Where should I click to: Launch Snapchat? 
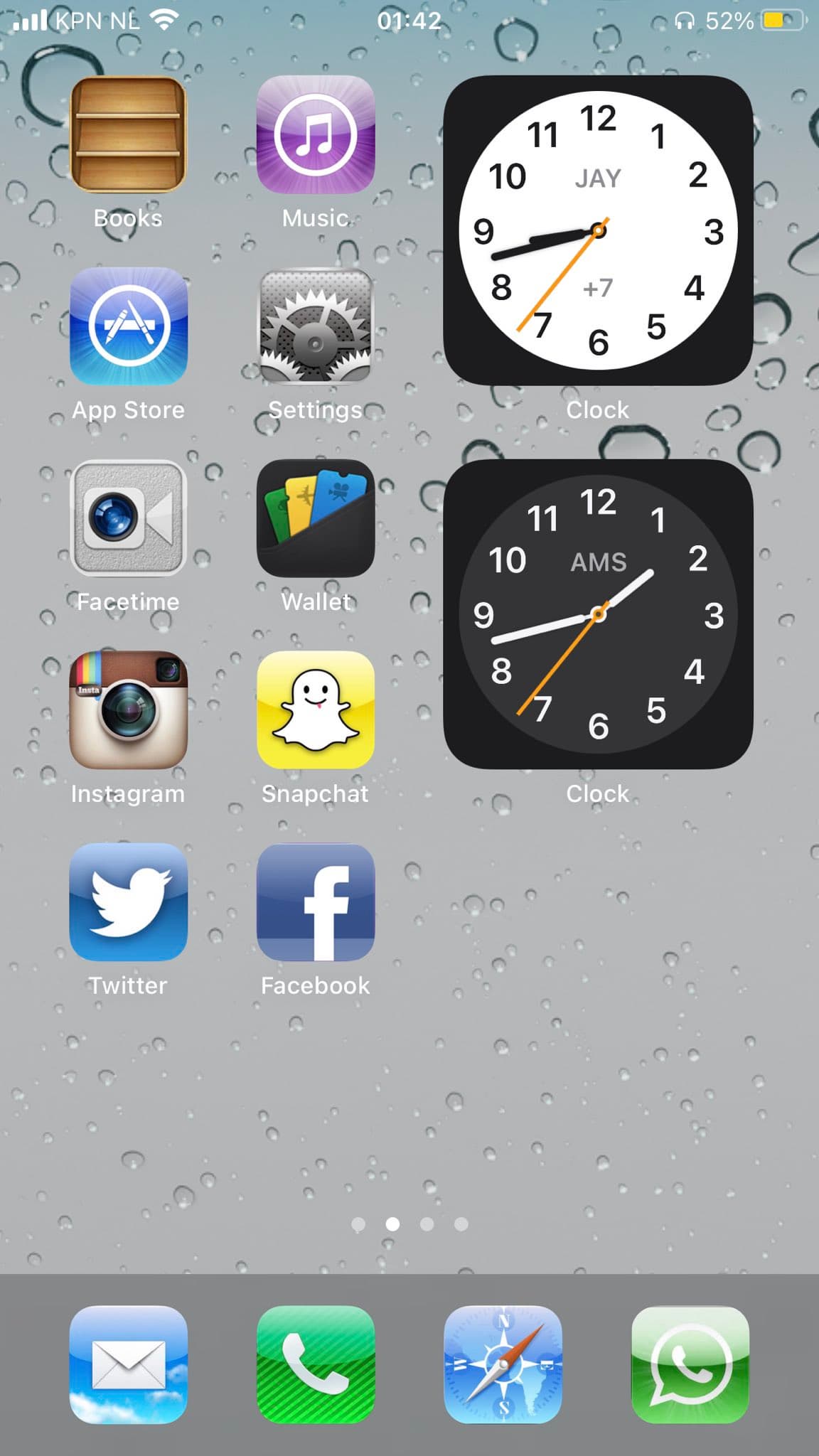316,710
